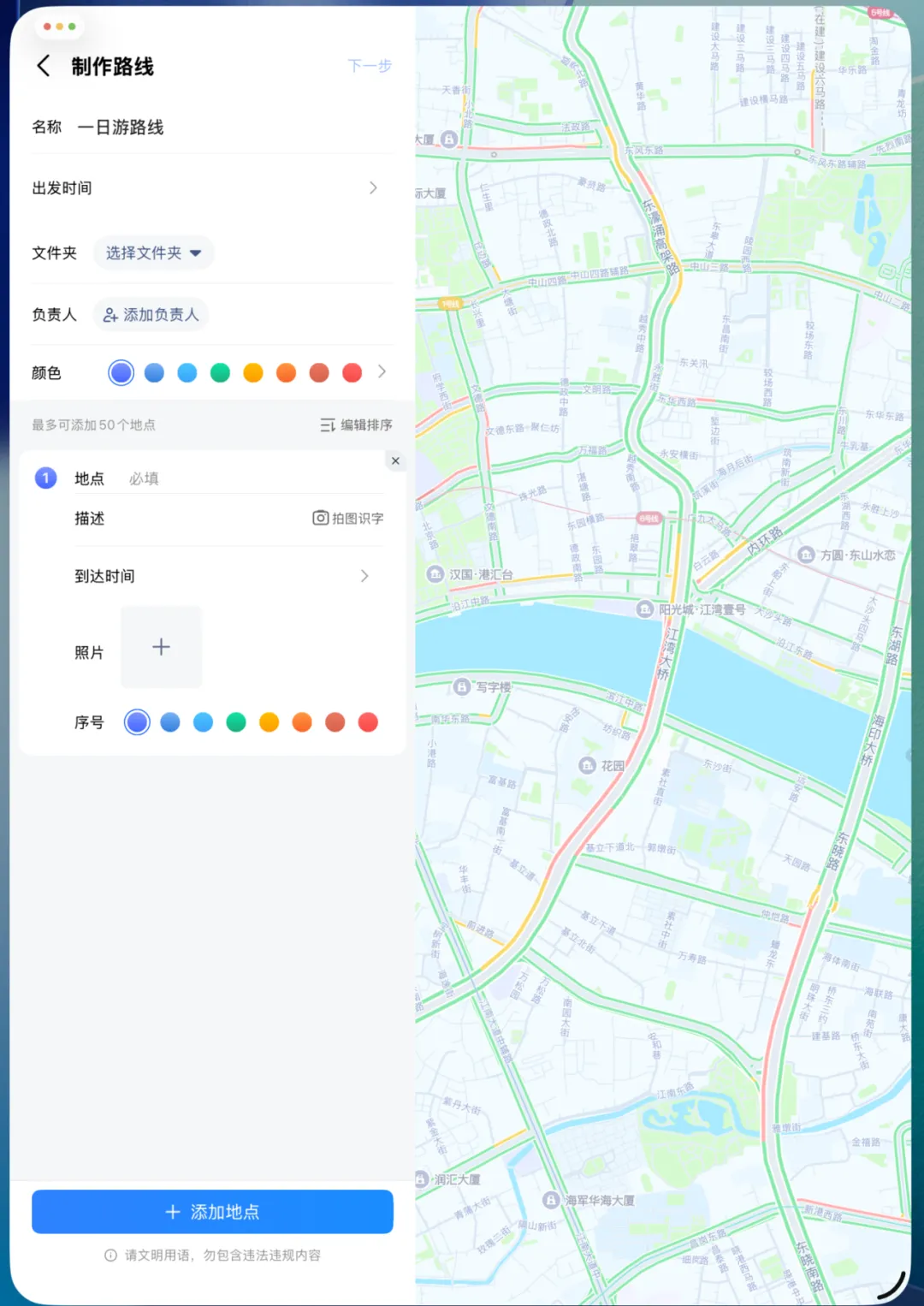Expand the 选择文件夹 dropdown
Image resolution: width=924 pixels, height=1306 pixels.
point(154,253)
